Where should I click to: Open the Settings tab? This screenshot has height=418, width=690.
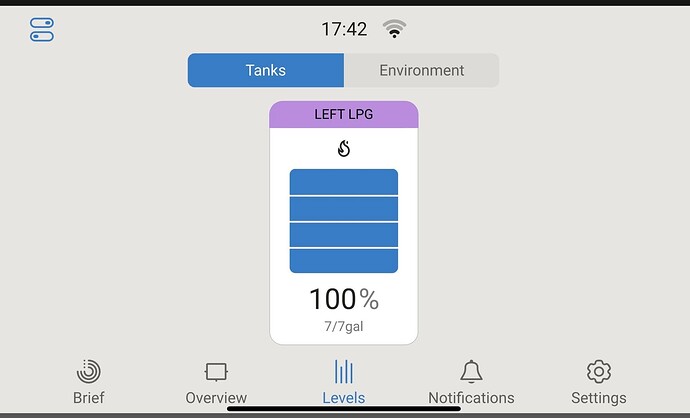coord(598,381)
